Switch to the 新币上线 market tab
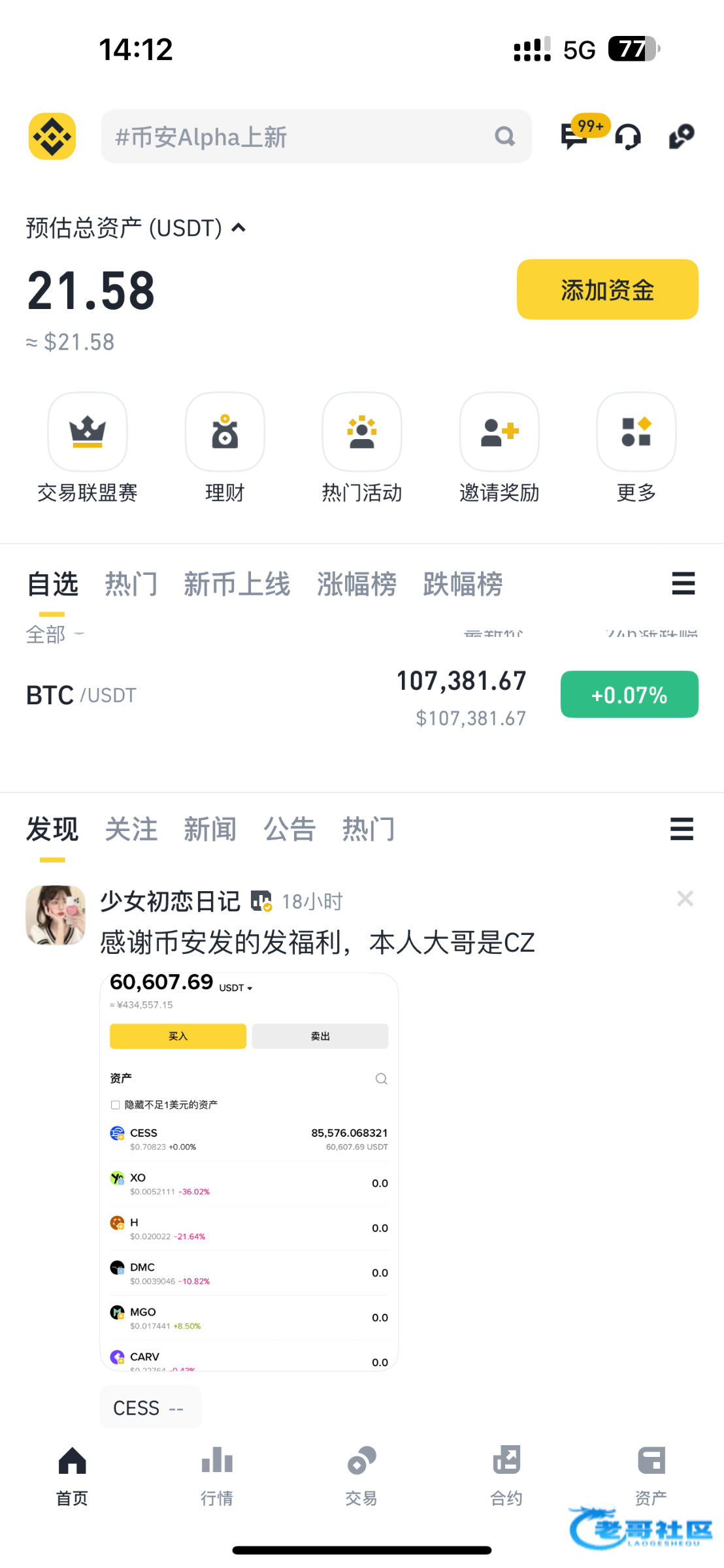 (237, 584)
